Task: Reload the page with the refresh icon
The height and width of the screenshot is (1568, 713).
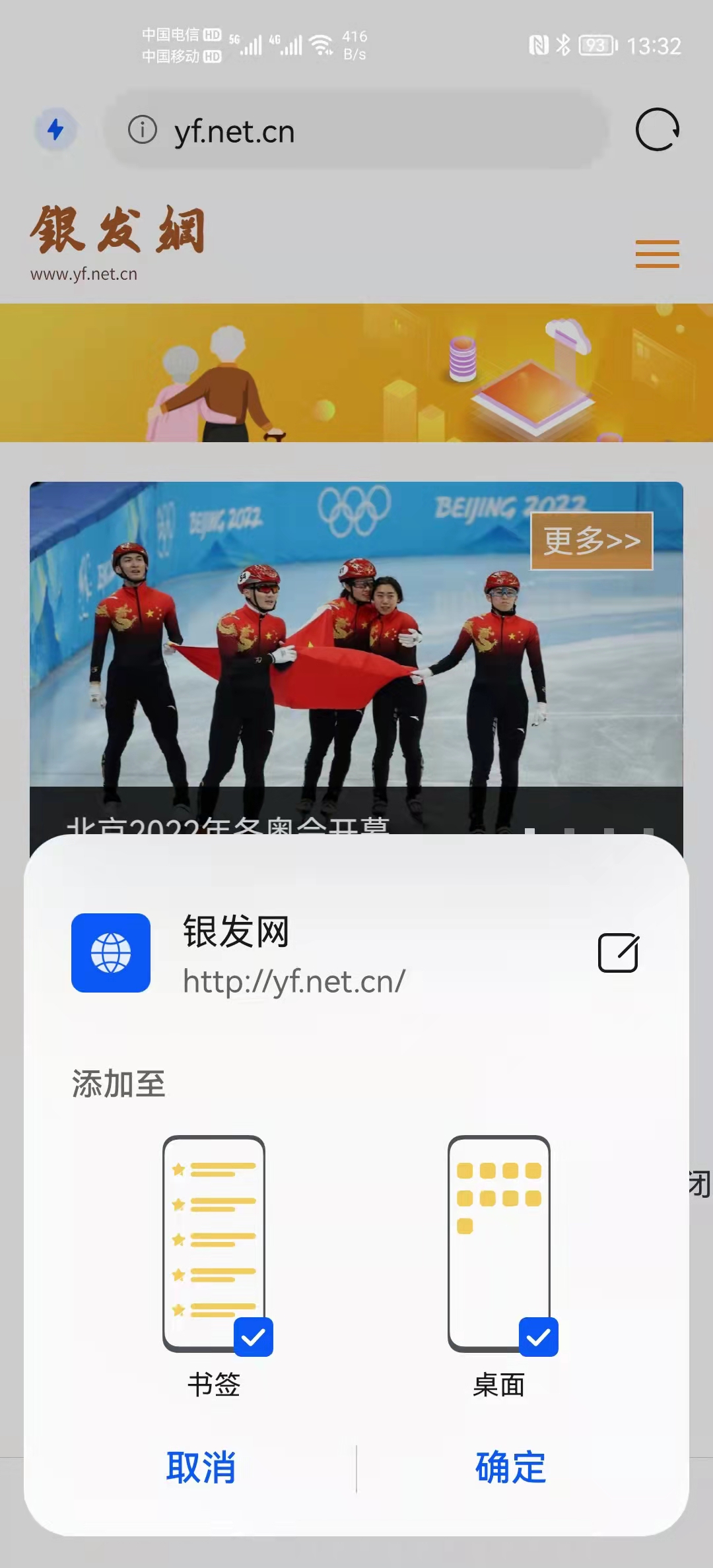Action: [x=658, y=129]
